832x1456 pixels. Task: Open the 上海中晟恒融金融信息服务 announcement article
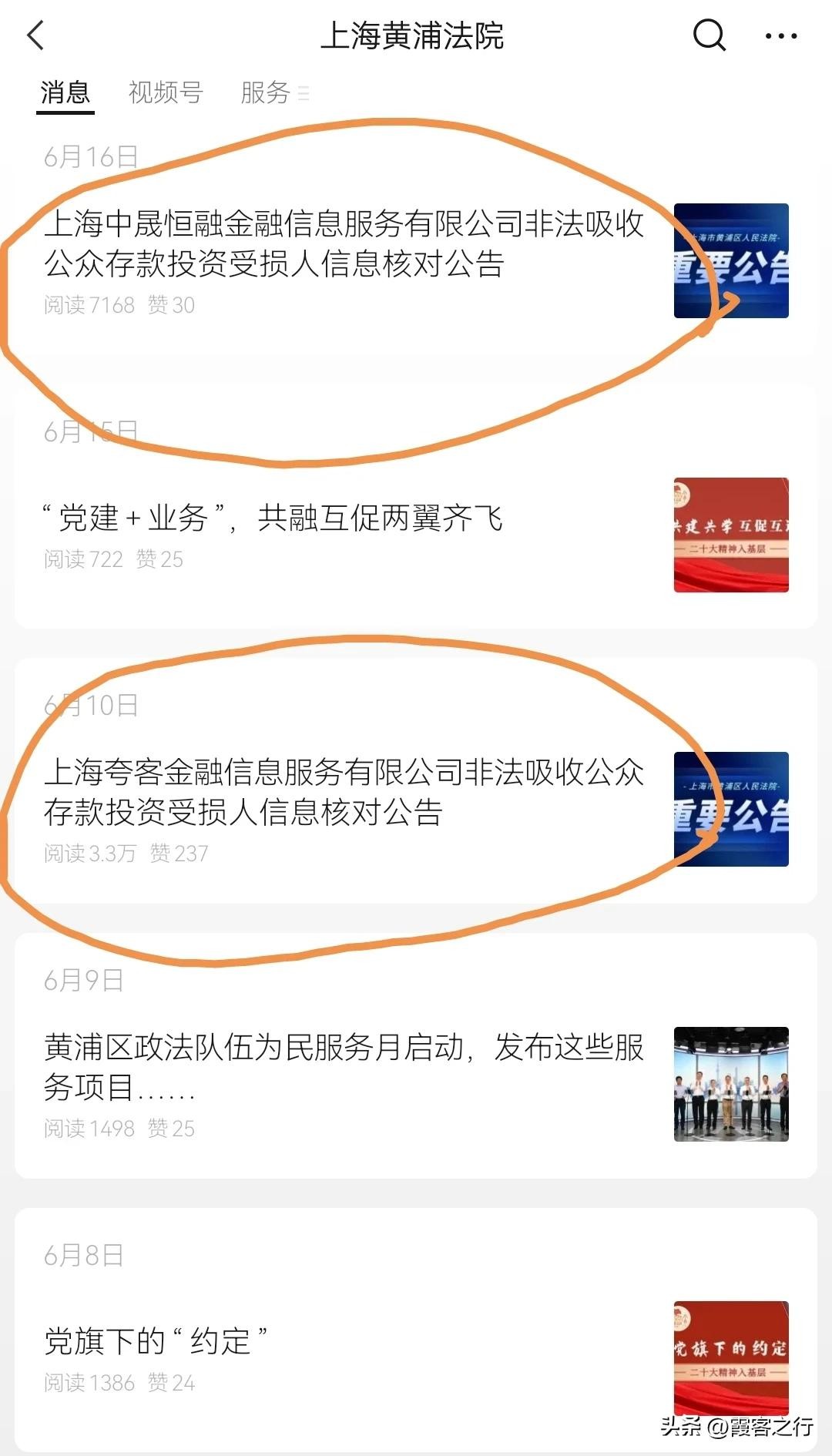click(x=343, y=243)
